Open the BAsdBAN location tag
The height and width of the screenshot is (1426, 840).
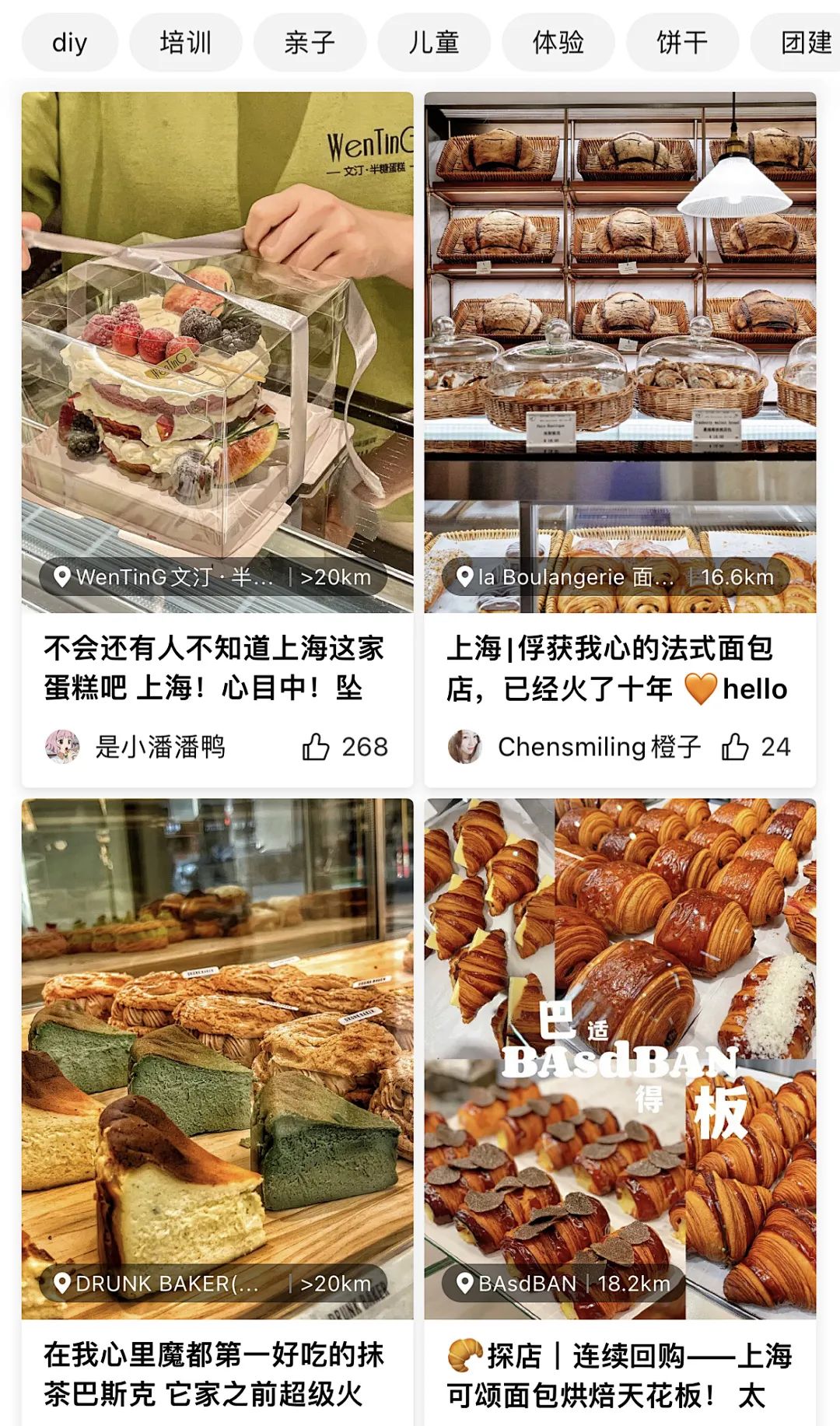pos(563,1284)
